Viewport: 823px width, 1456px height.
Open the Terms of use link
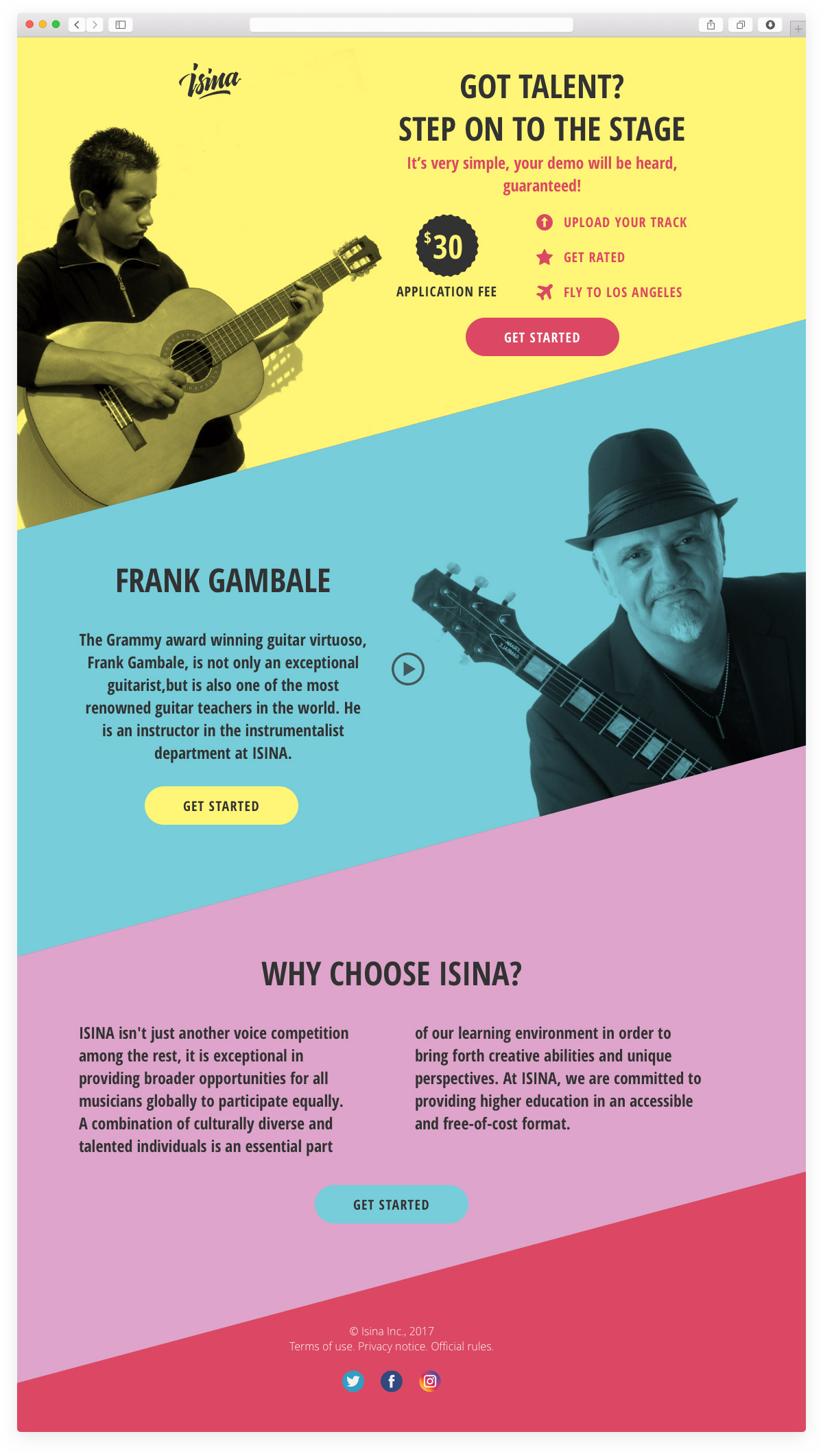coord(321,1346)
